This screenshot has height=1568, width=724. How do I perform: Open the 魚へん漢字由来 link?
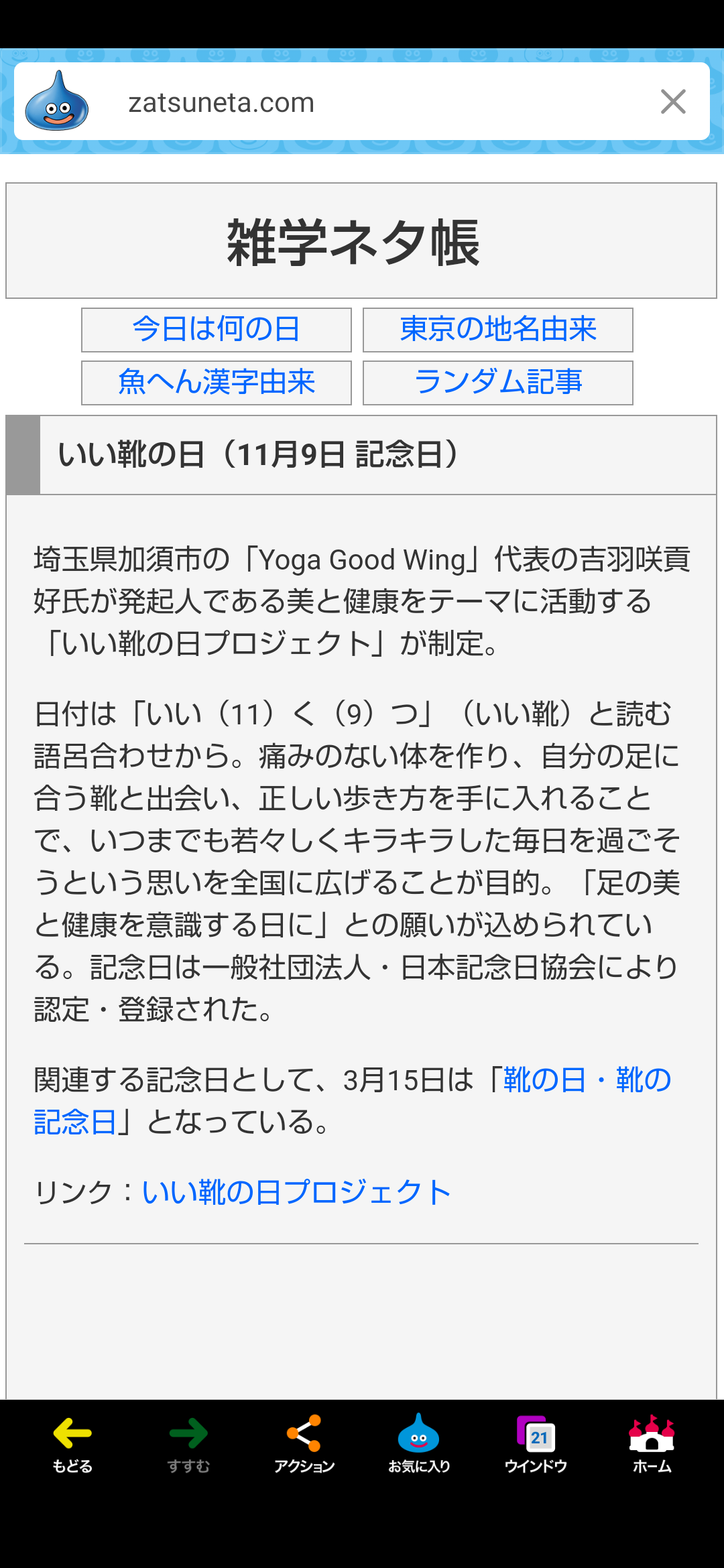pos(217,383)
